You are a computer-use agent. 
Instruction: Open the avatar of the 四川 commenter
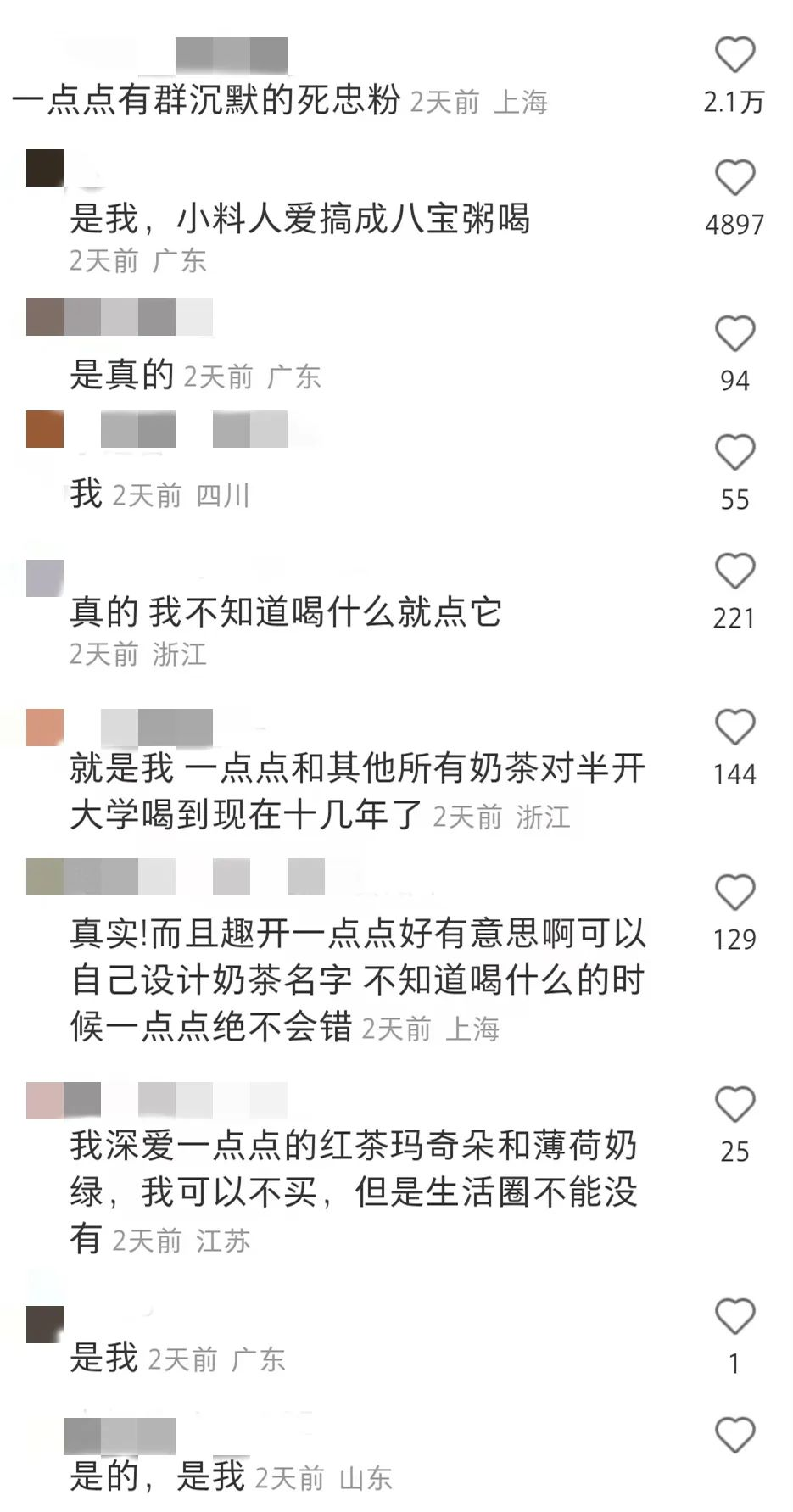pos(45,429)
